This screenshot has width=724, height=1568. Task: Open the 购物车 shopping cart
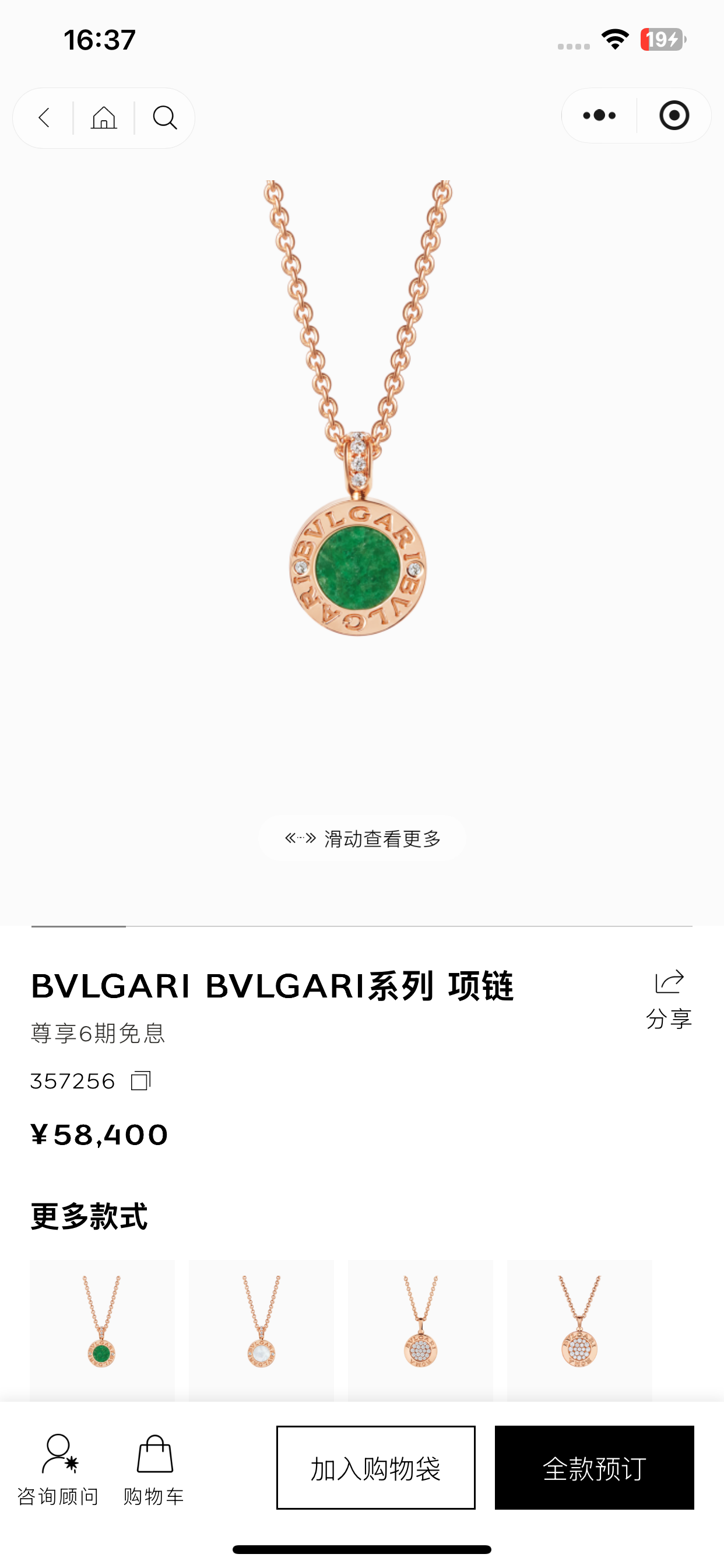(x=154, y=1469)
